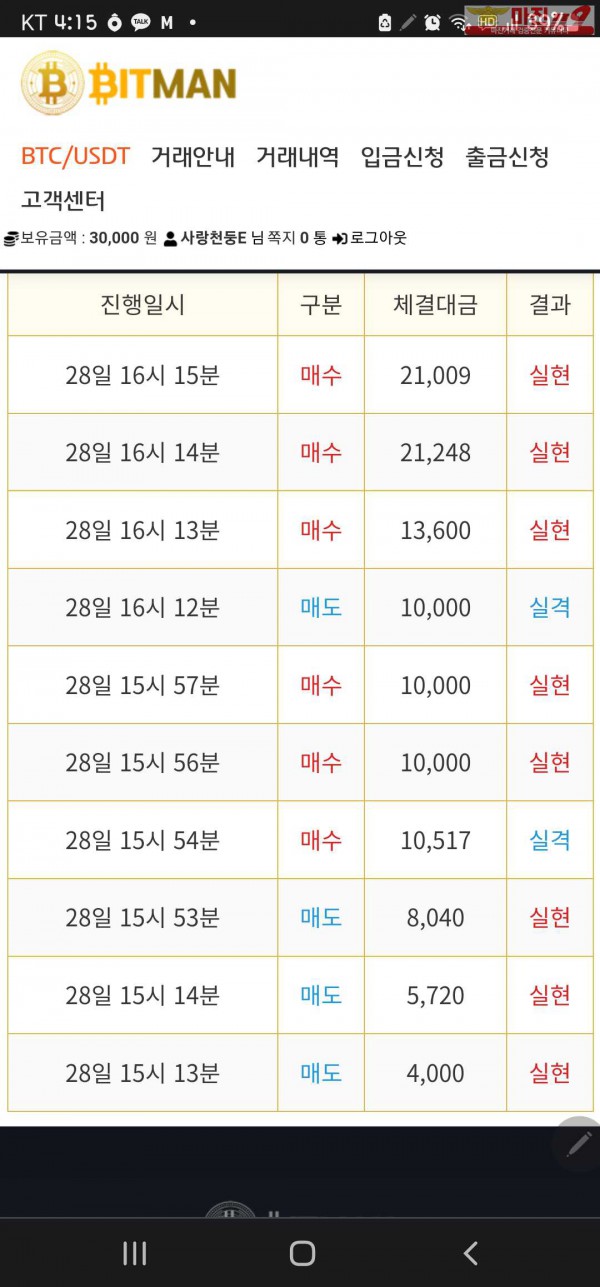The width and height of the screenshot is (600, 1287).
Task: Open the 고객센터 customer center
Action: tap(63, 200)
